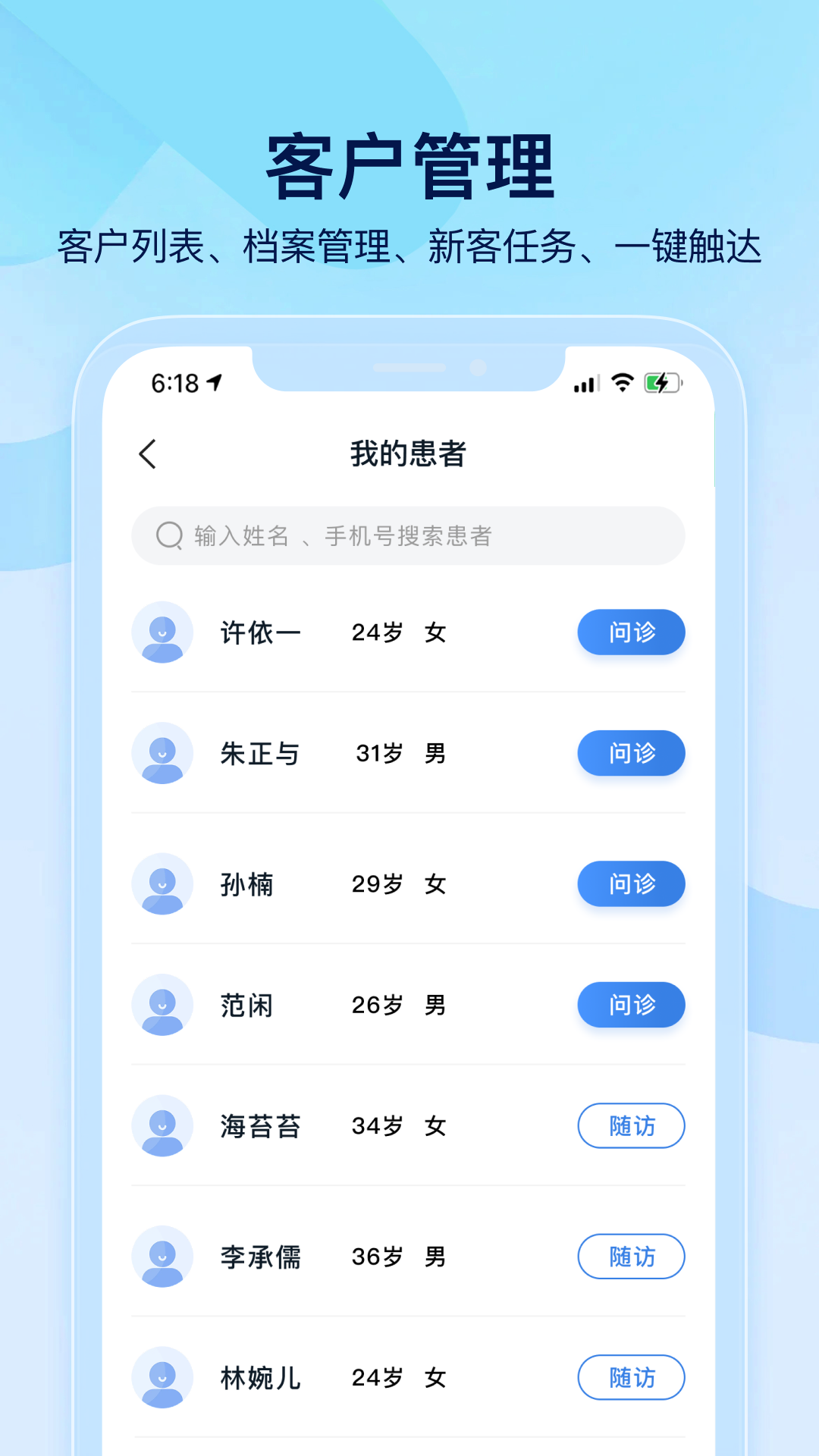Tap the back arrow to leave 我的患者
This screenshot has width=819, height=1456.
point(149,455)
